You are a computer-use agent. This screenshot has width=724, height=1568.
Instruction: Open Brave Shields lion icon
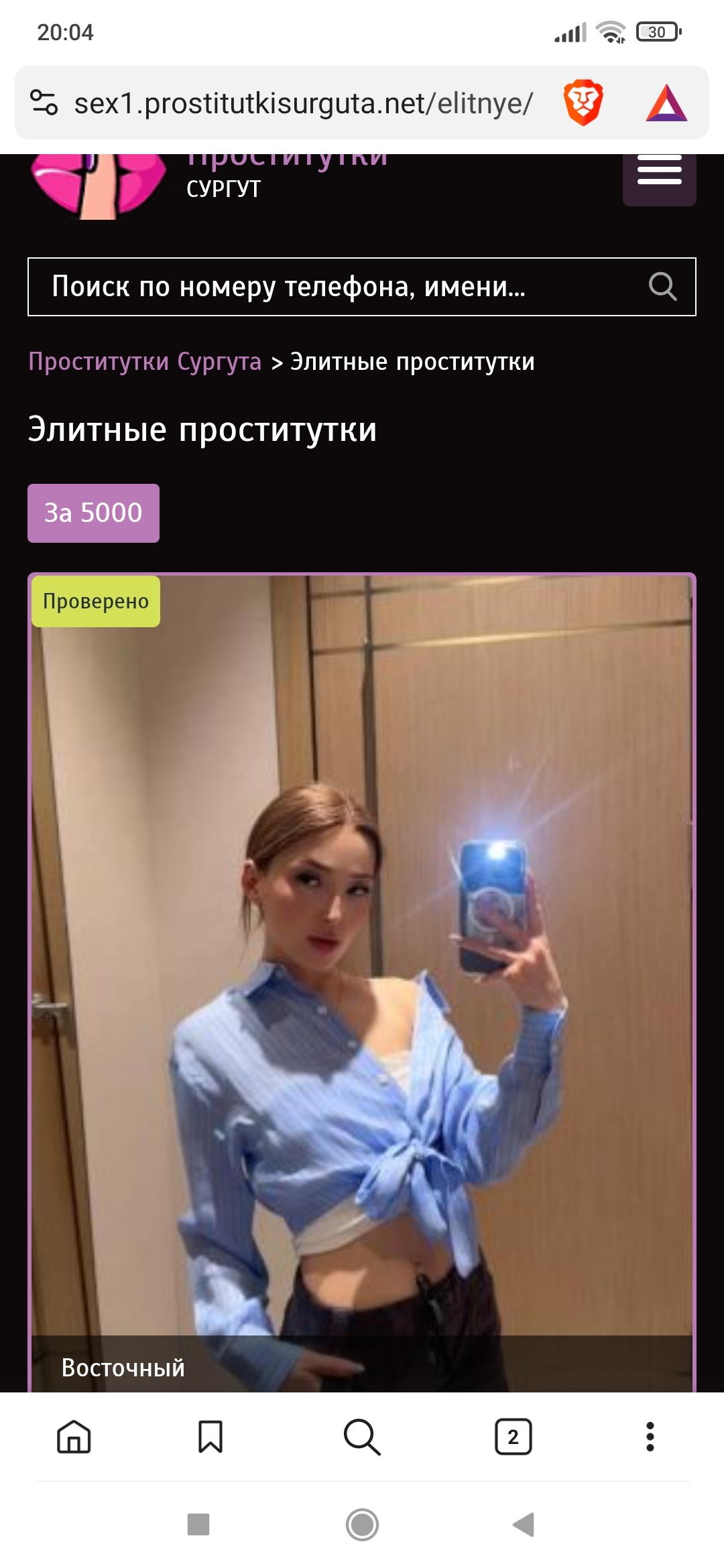(x=583, y=103)
